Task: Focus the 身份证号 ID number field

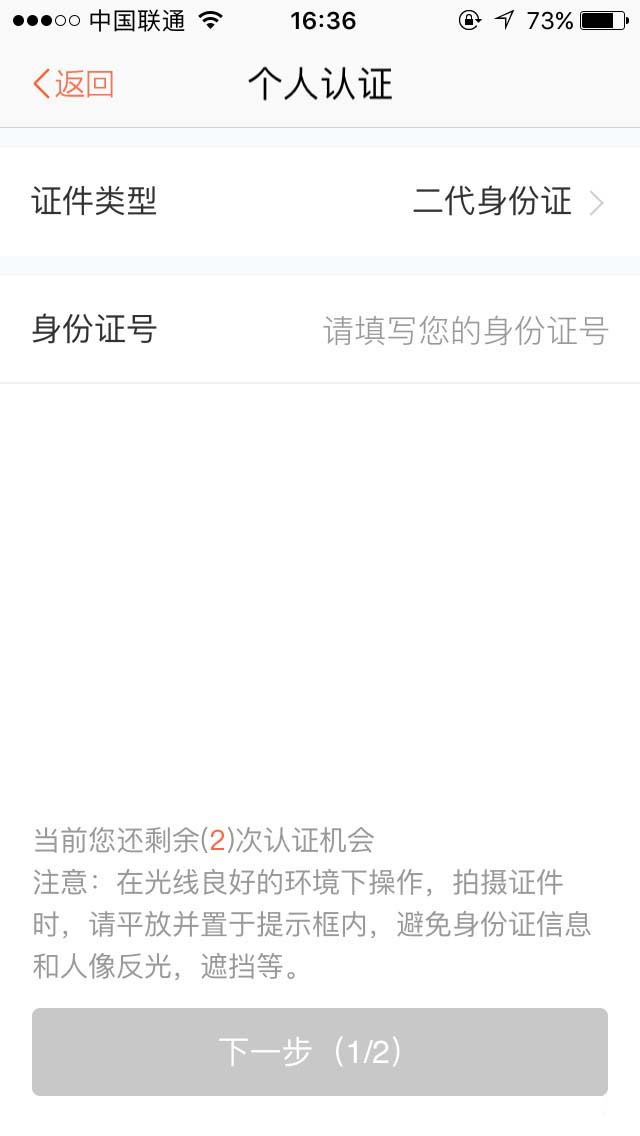Action: point(465,330)
